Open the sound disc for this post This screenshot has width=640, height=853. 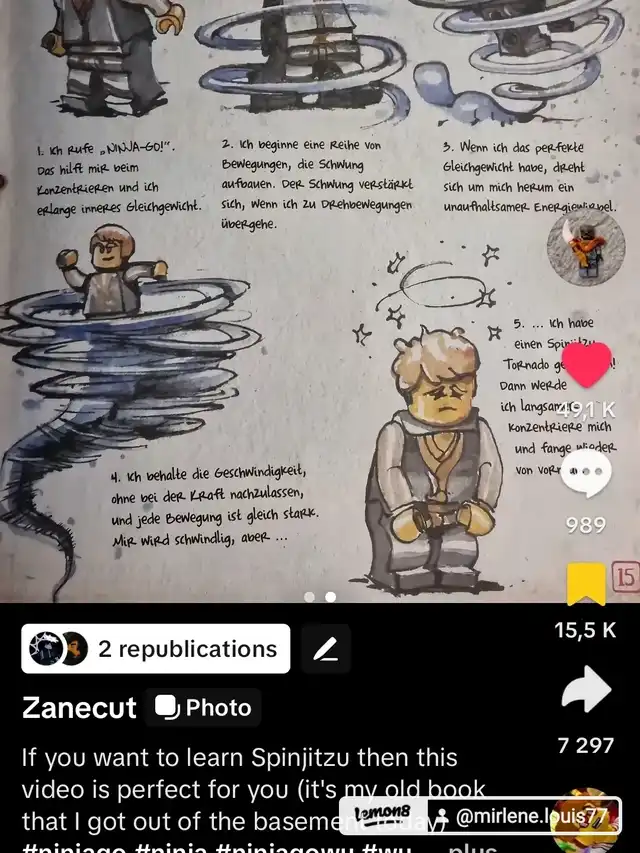point(586,820)
